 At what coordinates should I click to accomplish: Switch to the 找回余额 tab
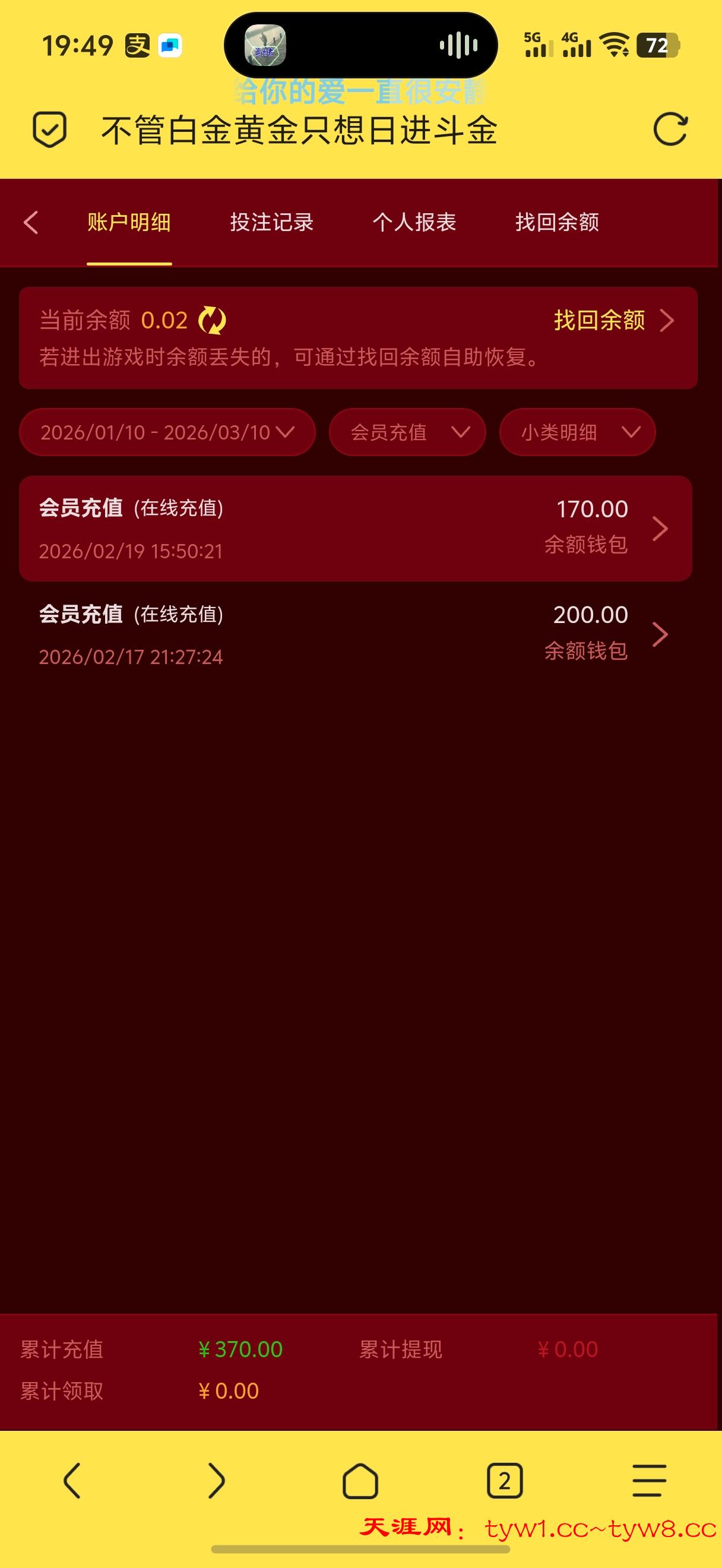(x=556, y=222)
